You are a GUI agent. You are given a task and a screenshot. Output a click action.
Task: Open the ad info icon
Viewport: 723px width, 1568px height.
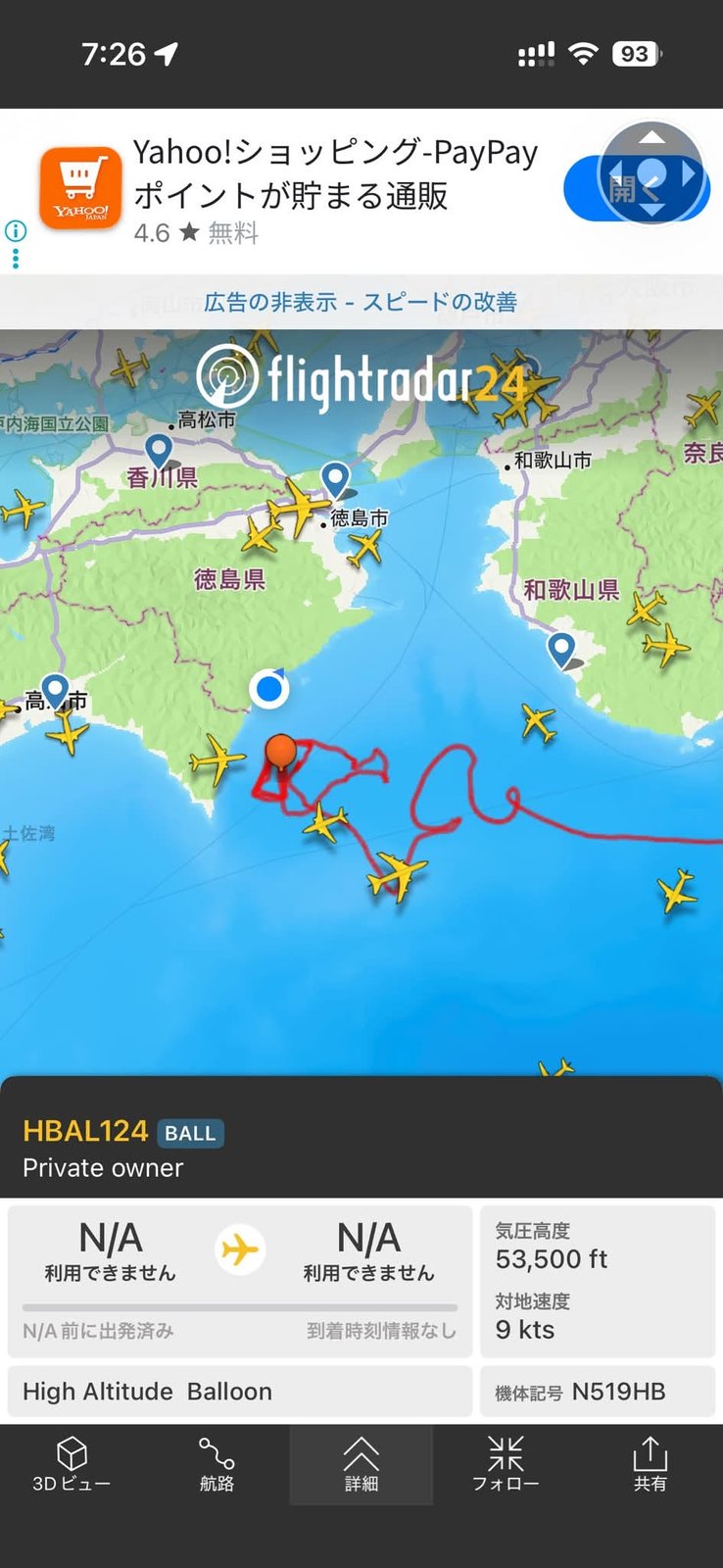[x=16, y=231]
